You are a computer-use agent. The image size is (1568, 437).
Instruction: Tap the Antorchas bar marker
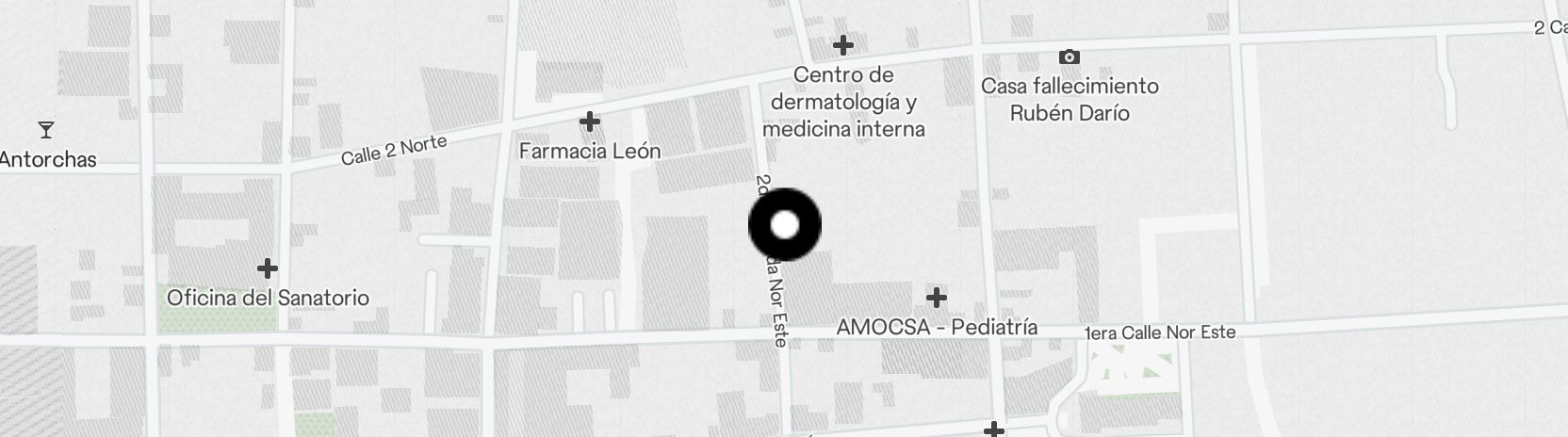(x=45, y=130)
